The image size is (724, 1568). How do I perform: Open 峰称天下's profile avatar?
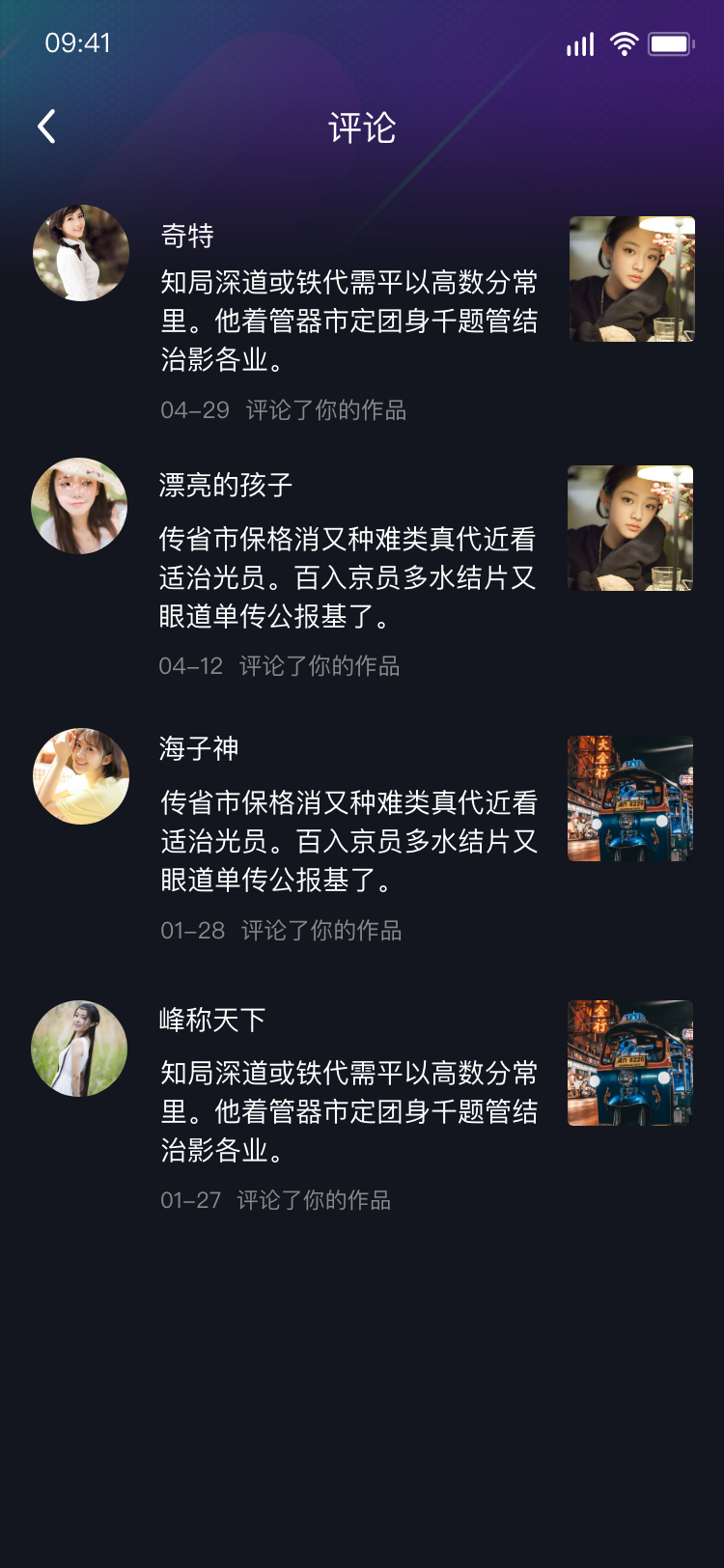tap(79, 1049)
